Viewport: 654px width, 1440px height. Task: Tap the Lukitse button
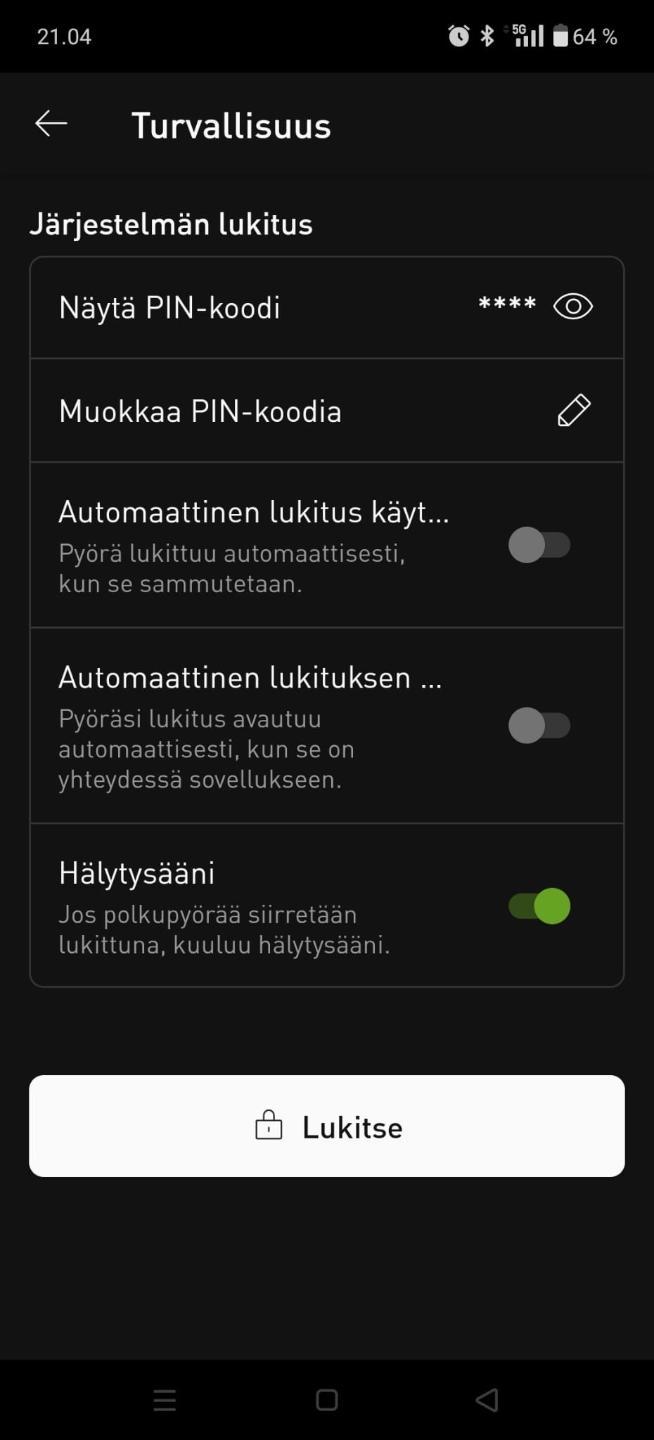tap(327, 1126)
